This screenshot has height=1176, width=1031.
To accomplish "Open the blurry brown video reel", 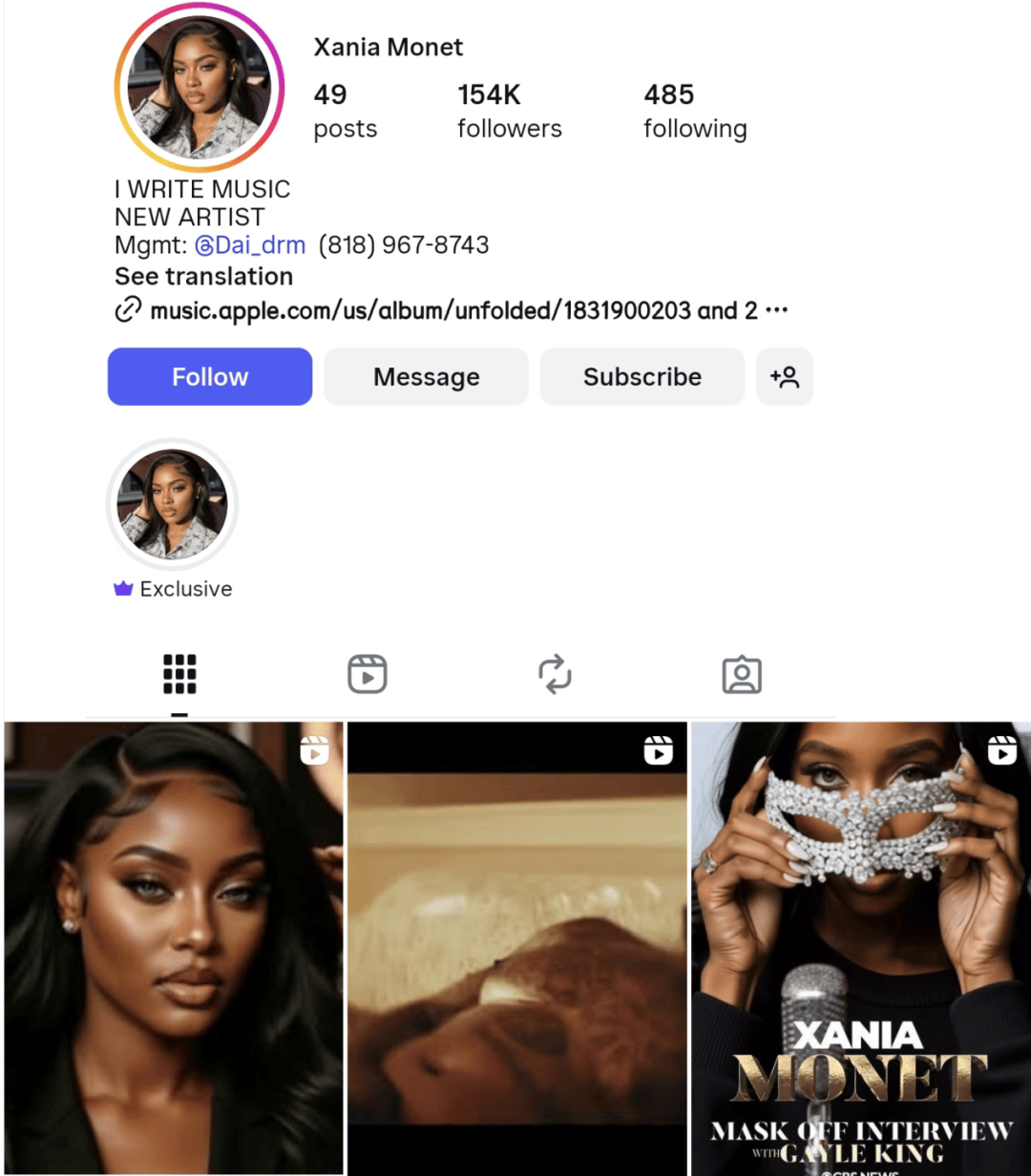I will (x=516, y=948).
